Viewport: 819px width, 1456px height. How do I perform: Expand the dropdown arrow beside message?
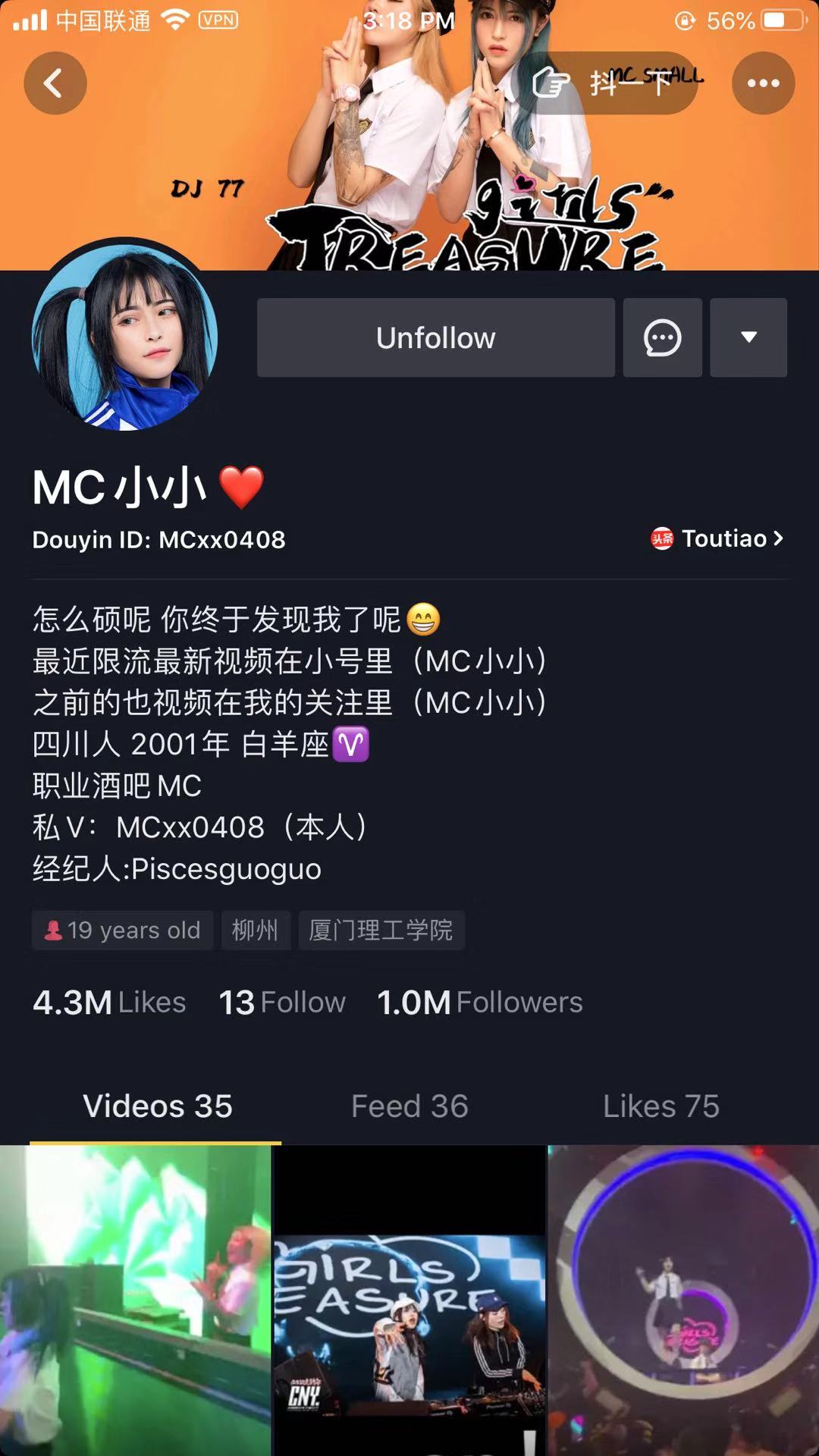click(748, 337)
